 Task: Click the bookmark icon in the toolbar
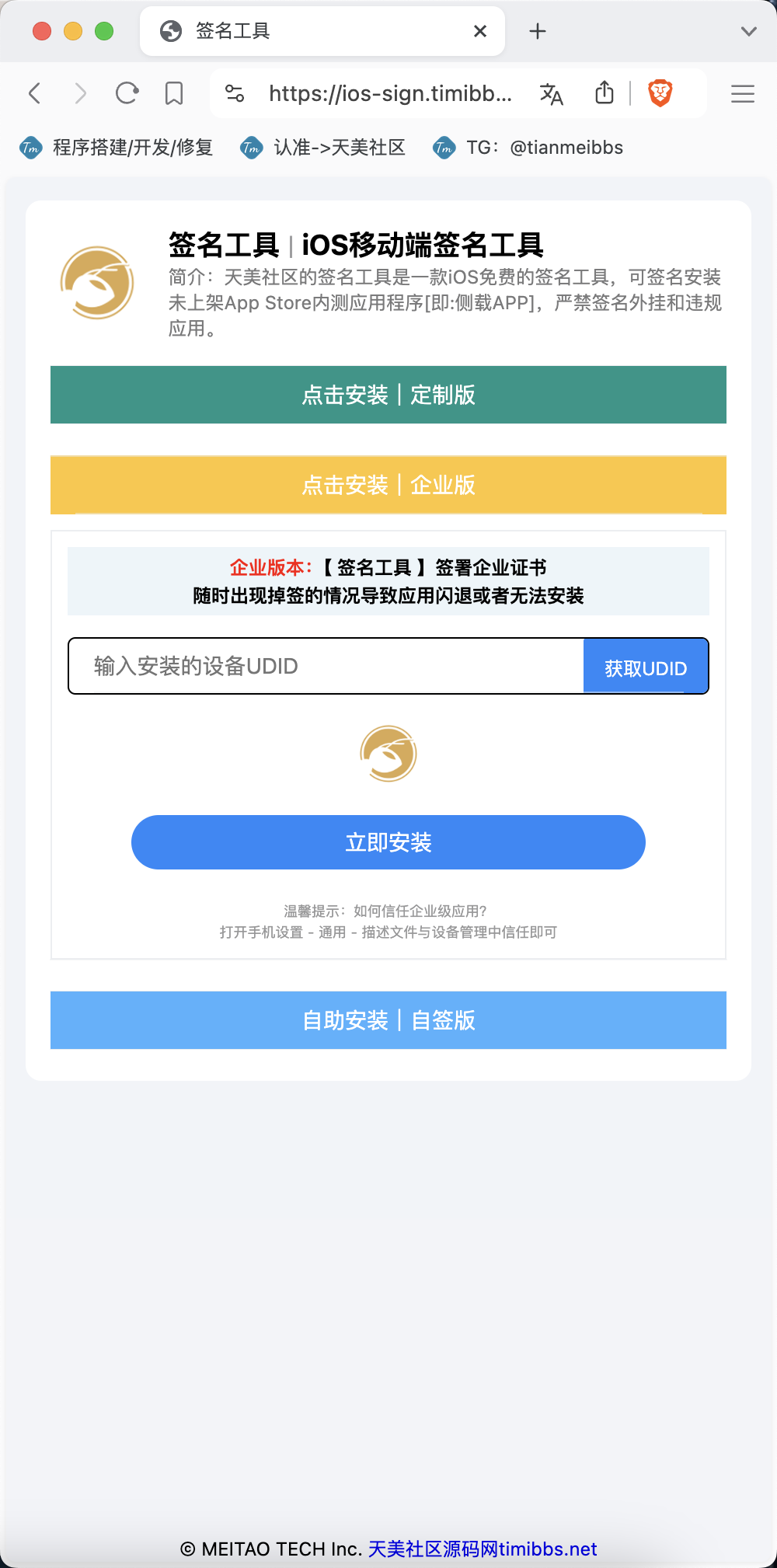pos(174,92)
